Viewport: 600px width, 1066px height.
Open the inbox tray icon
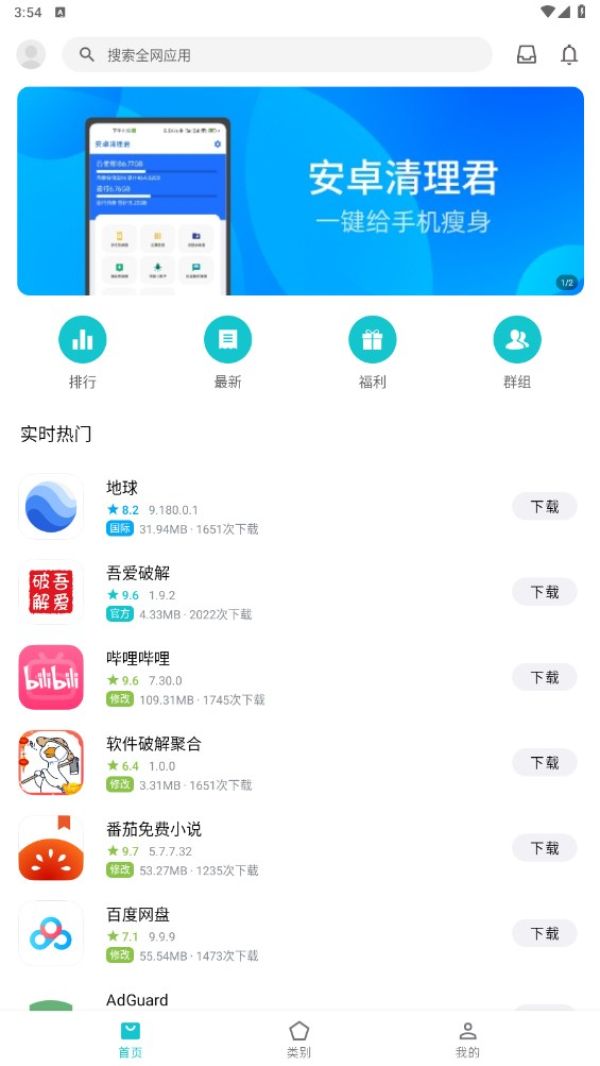[526, 55]
